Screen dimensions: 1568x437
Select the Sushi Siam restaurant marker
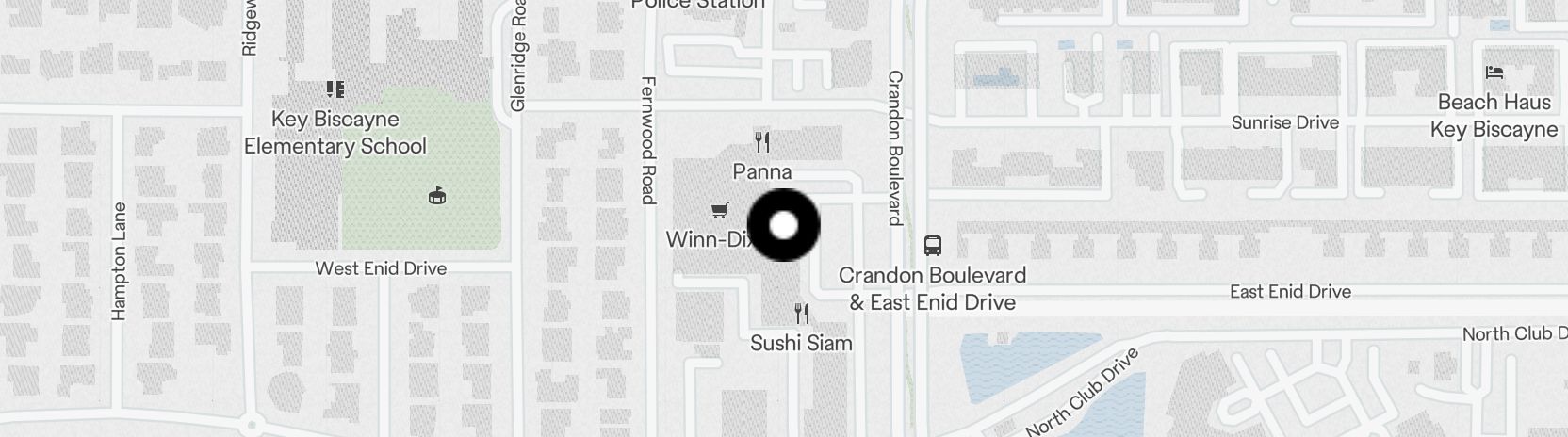802,314
